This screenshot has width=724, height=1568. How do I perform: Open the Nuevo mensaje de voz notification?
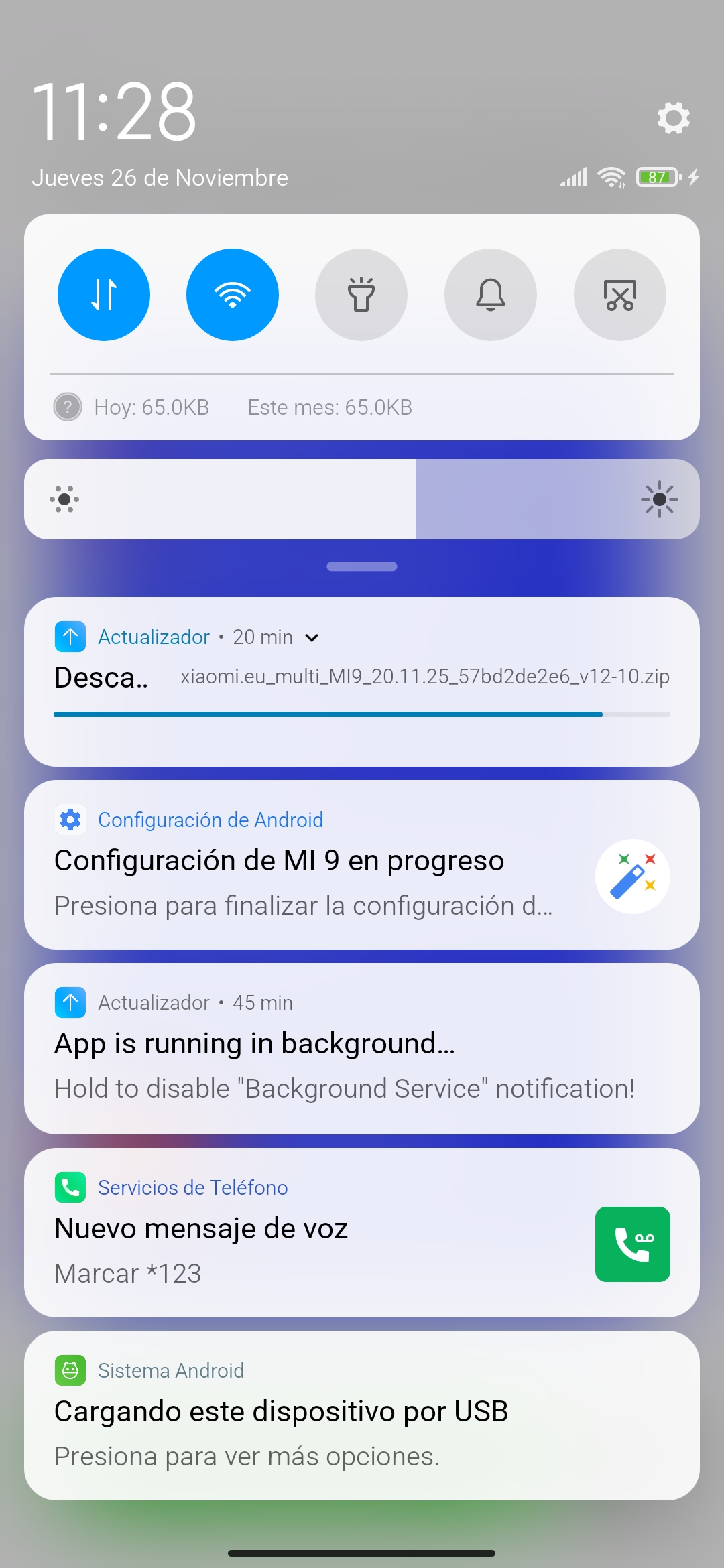362,1232
